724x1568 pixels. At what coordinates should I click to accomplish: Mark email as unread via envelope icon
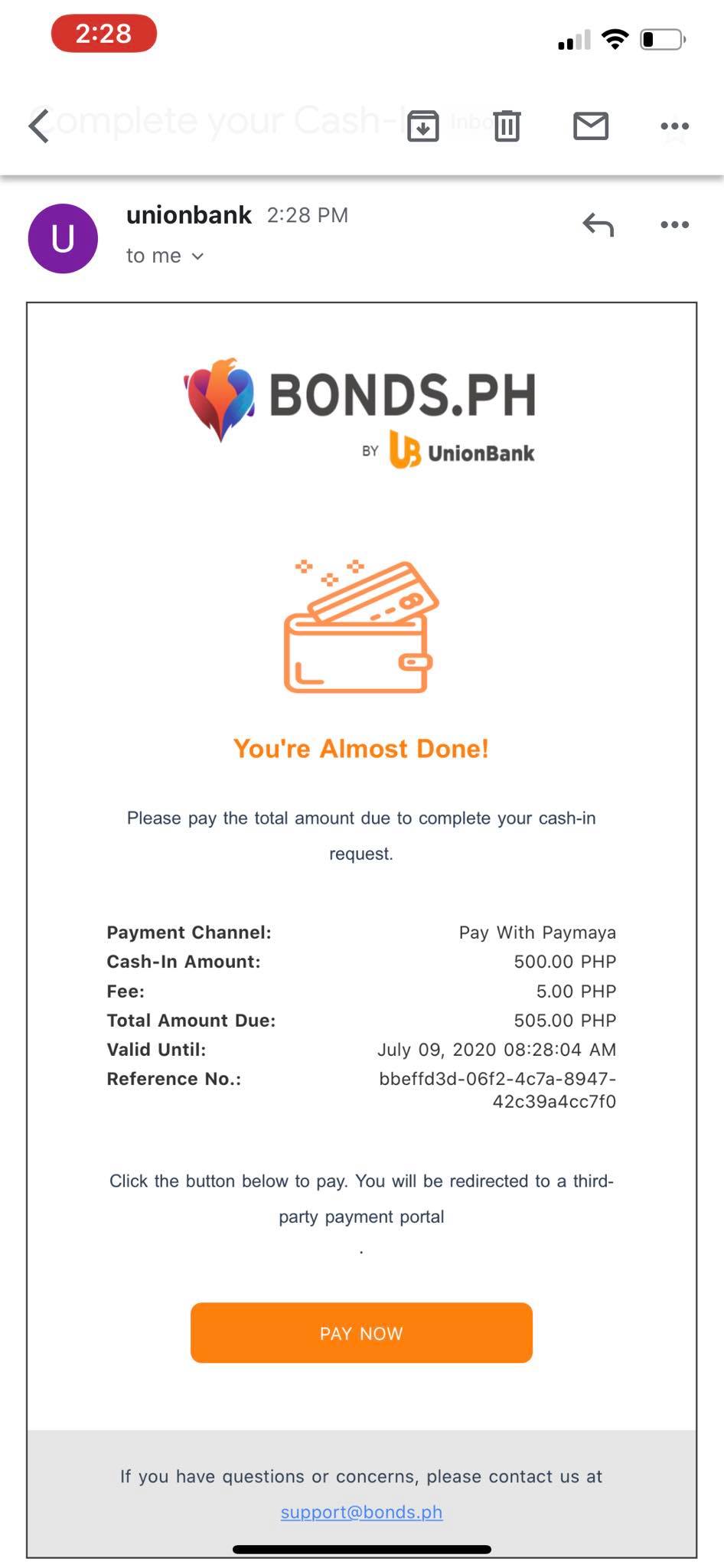591,126
